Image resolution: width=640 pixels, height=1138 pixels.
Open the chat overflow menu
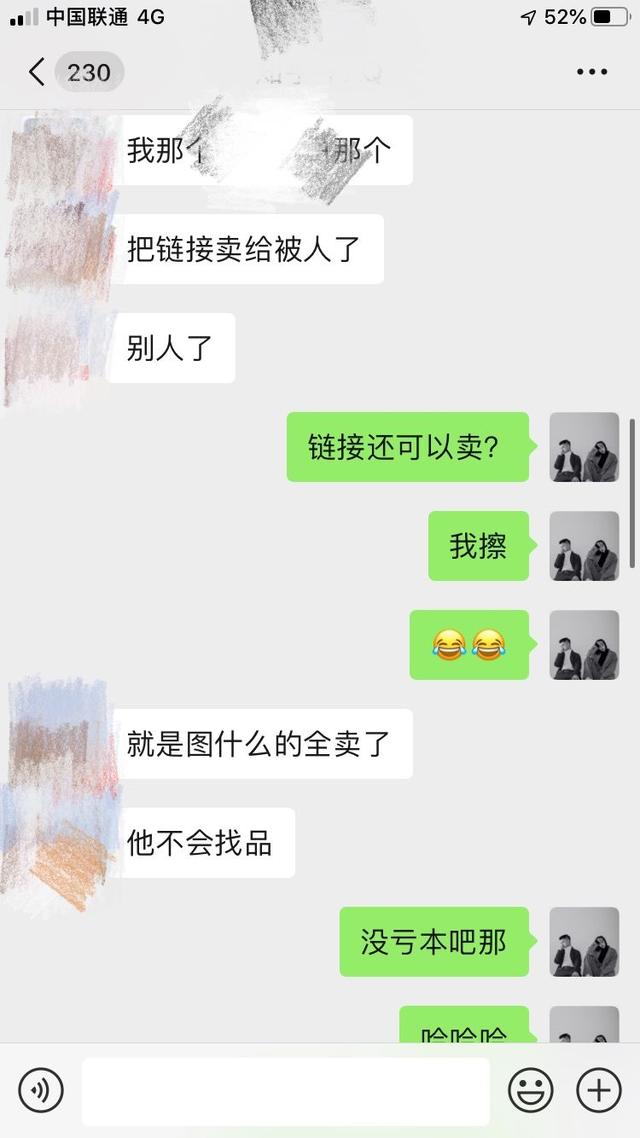592,72
